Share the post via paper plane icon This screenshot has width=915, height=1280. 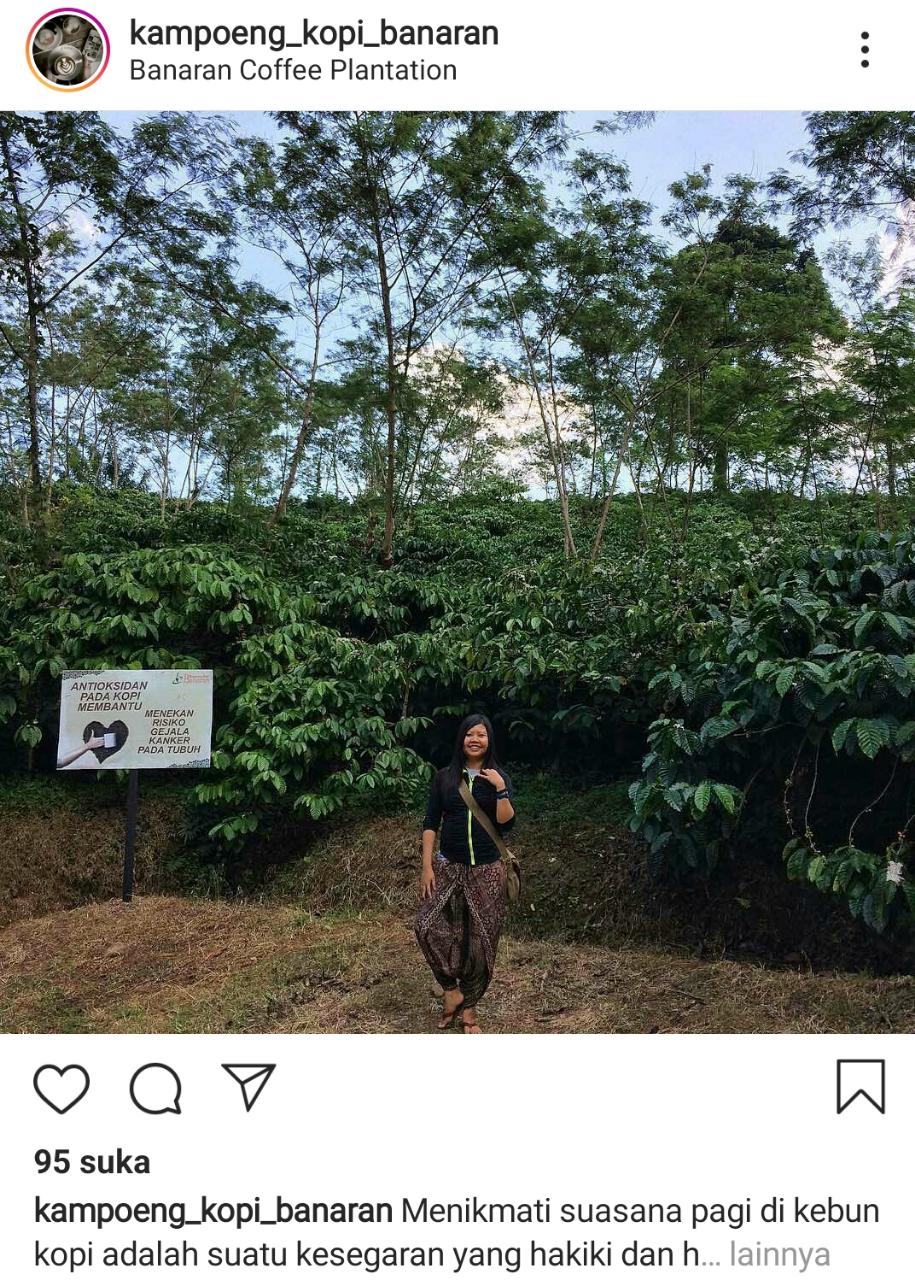click(248, 1087)
